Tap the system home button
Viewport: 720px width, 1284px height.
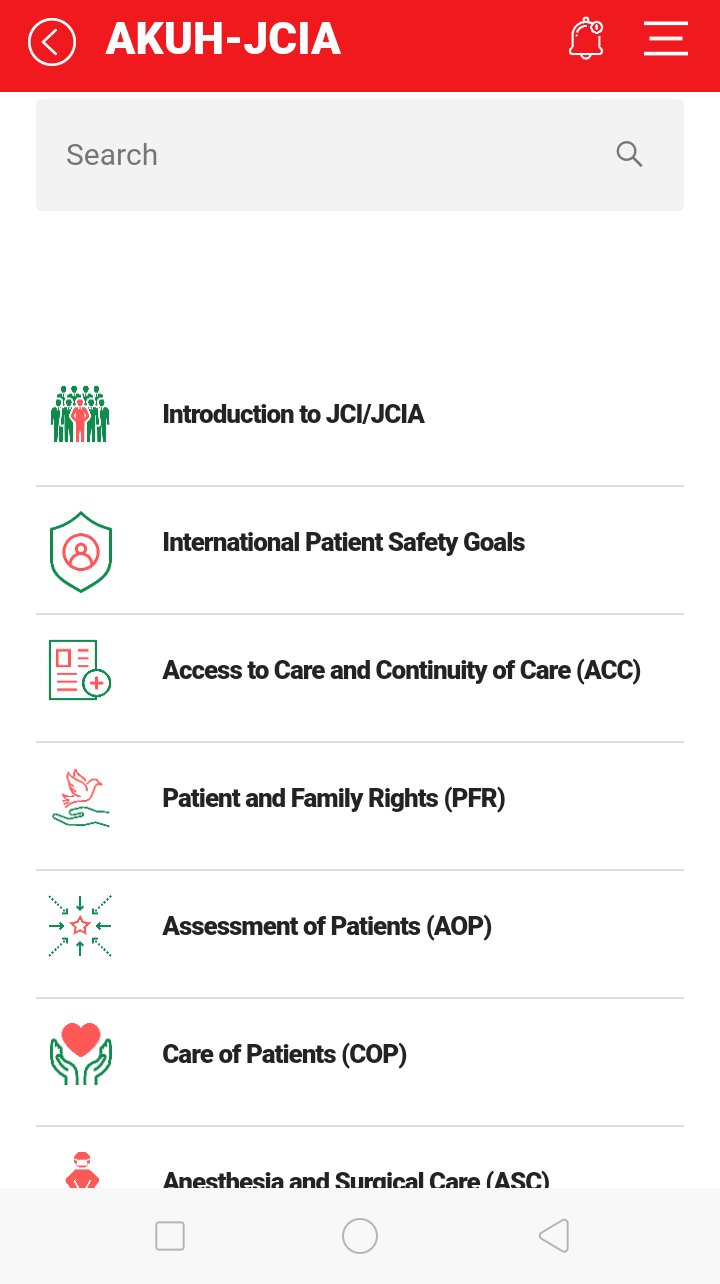pos(360,1236)
